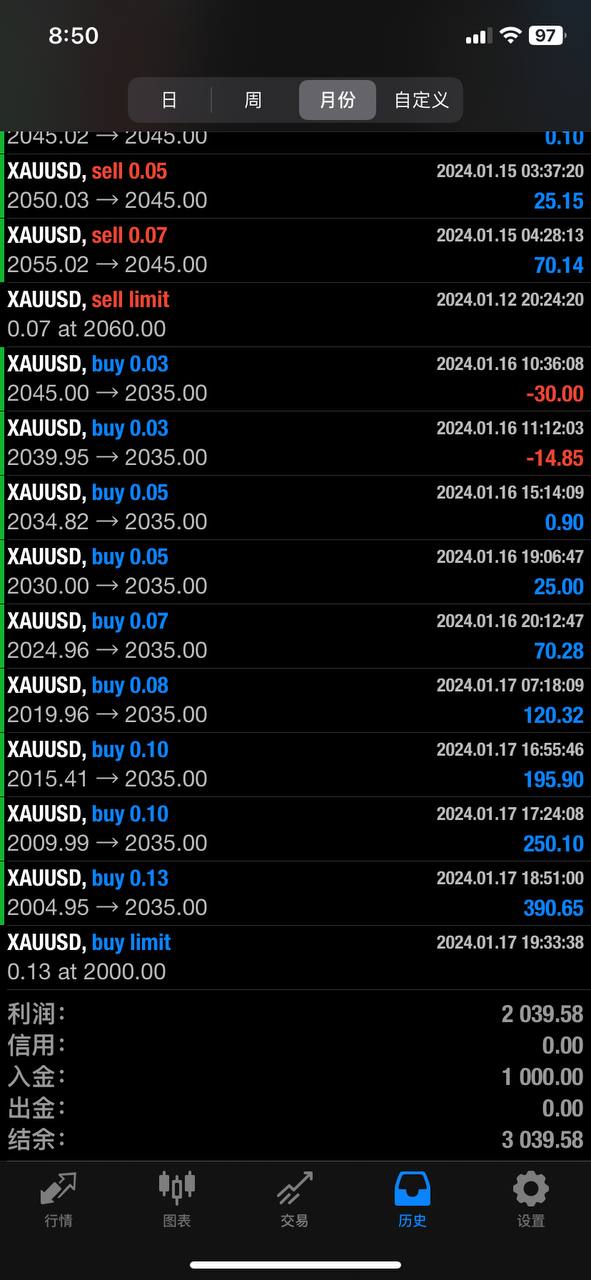591x1280 pixels.
Task: Open the buy 0.03 trade losing -30.00
Action: pos(295,379)
